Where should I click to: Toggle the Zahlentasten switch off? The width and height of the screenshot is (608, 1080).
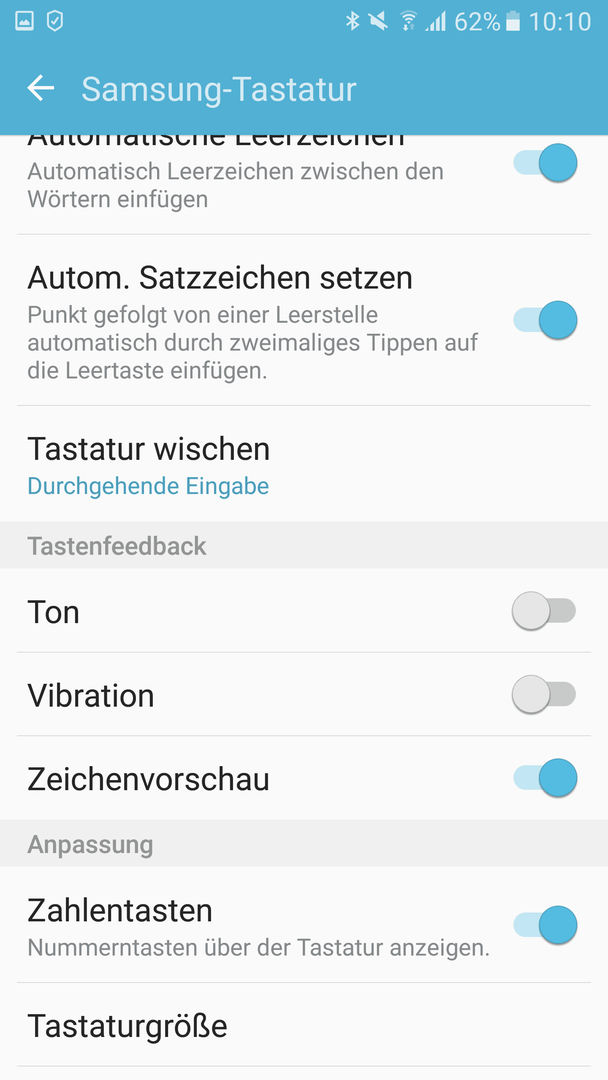pyautogui.click(x=545, y=924)
